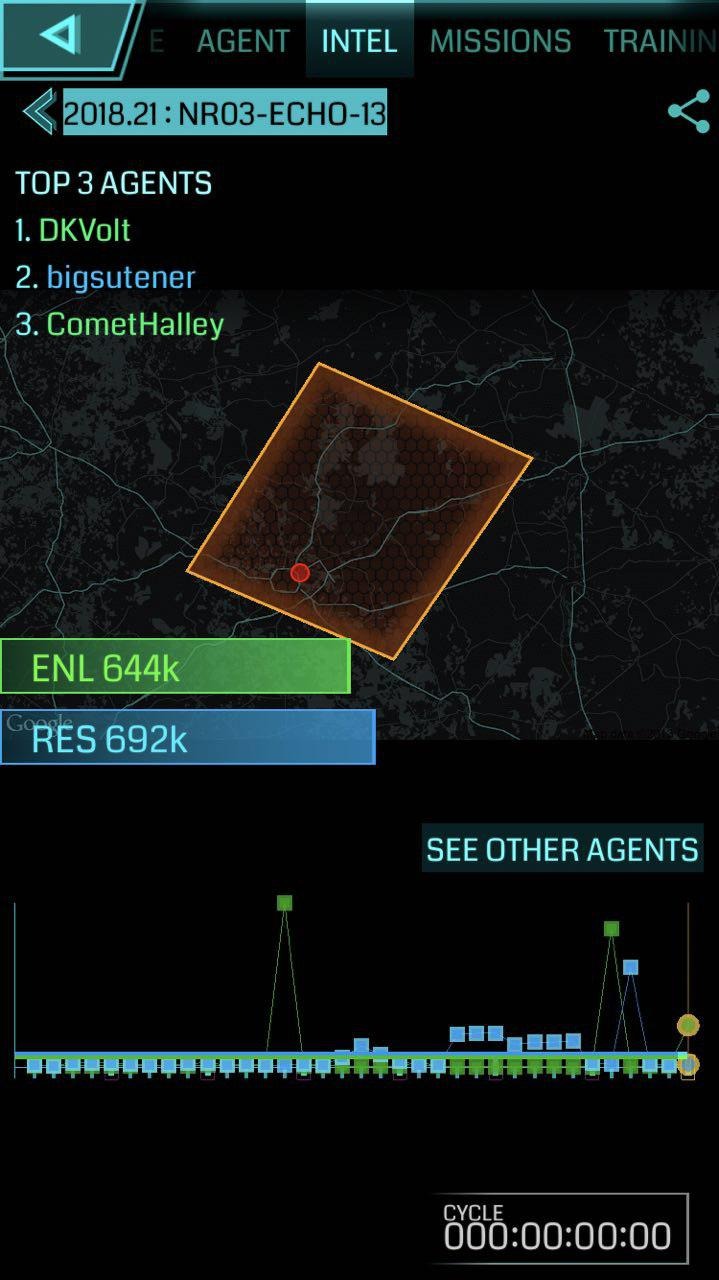The width and height of the screenshot is (719, 1280).
Task: Switch to the MISSIONS tab
Action: (x=500, y=41)
